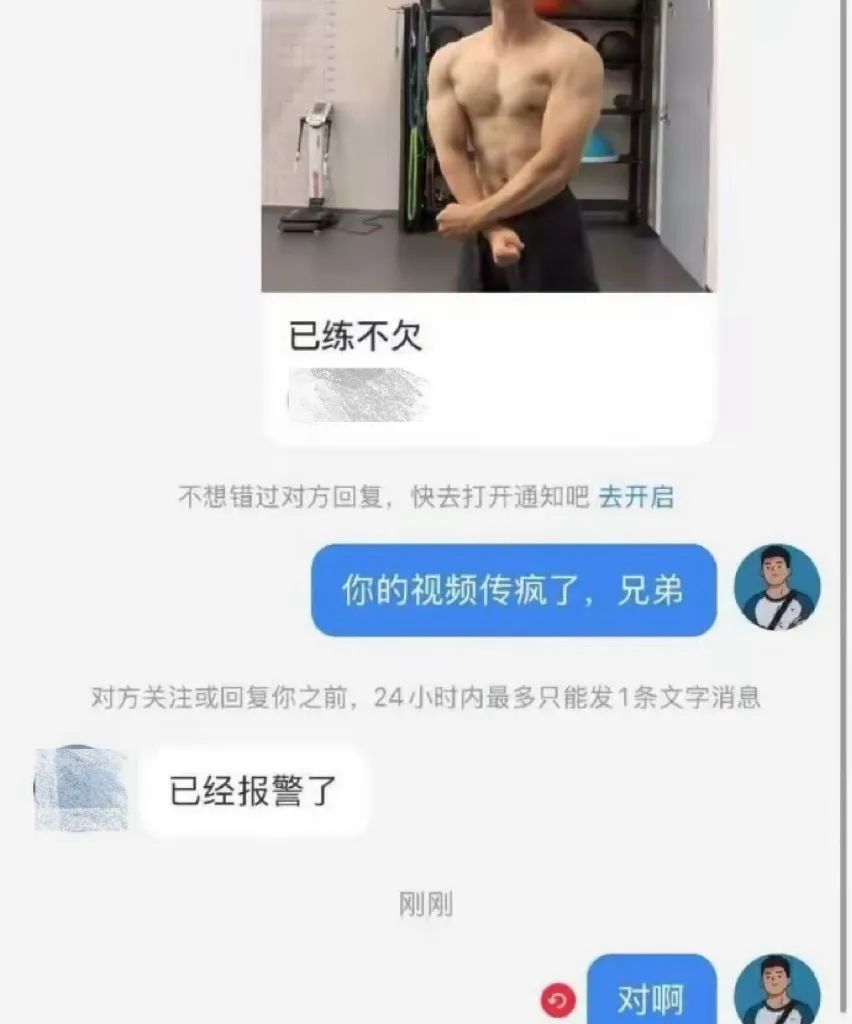Resend the failed 对啊 message via red icon
The height and width of the screenshot is (1024, 852).
(558, 999)
